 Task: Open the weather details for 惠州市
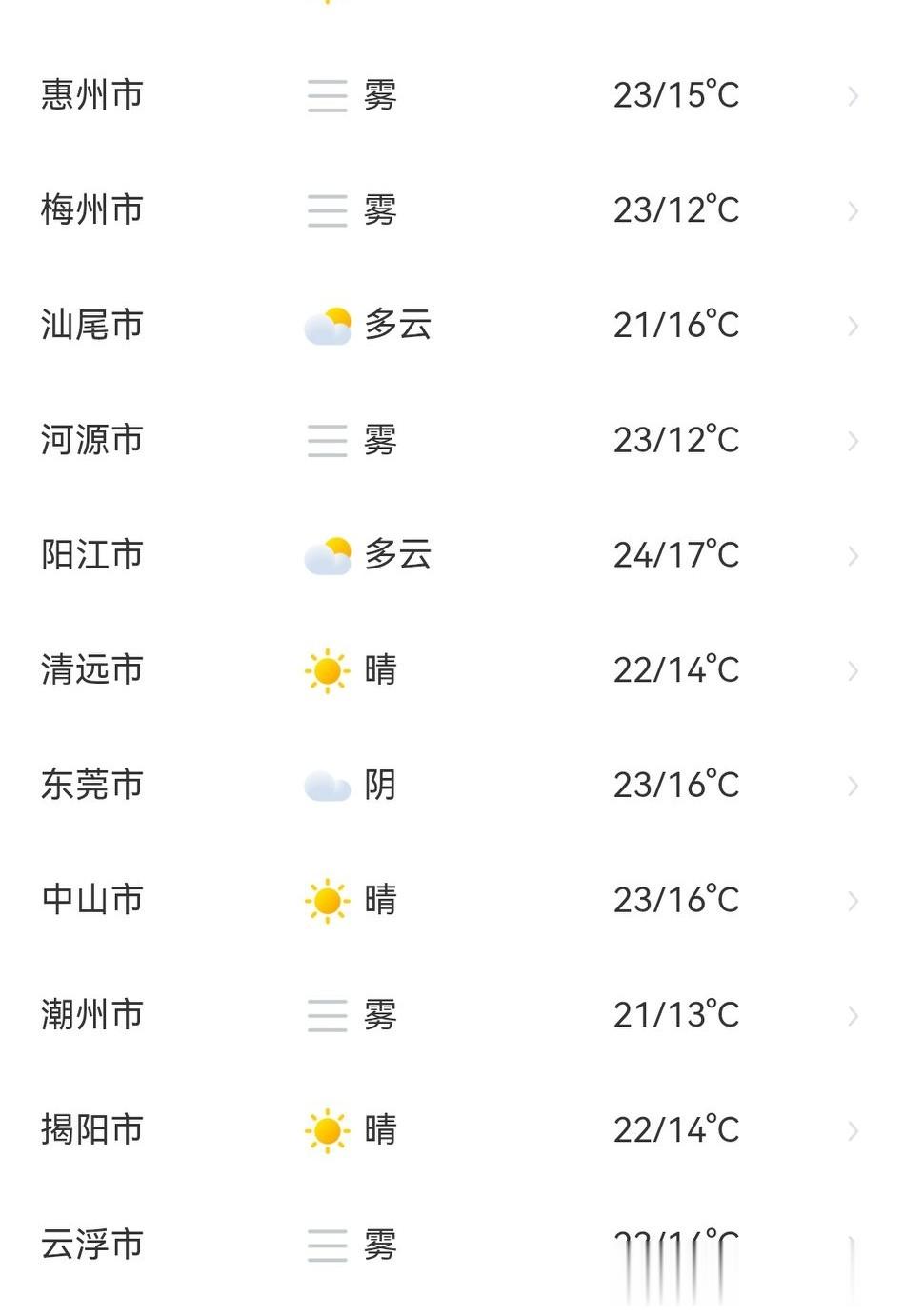pyautogui.click(x=452, y=95)
